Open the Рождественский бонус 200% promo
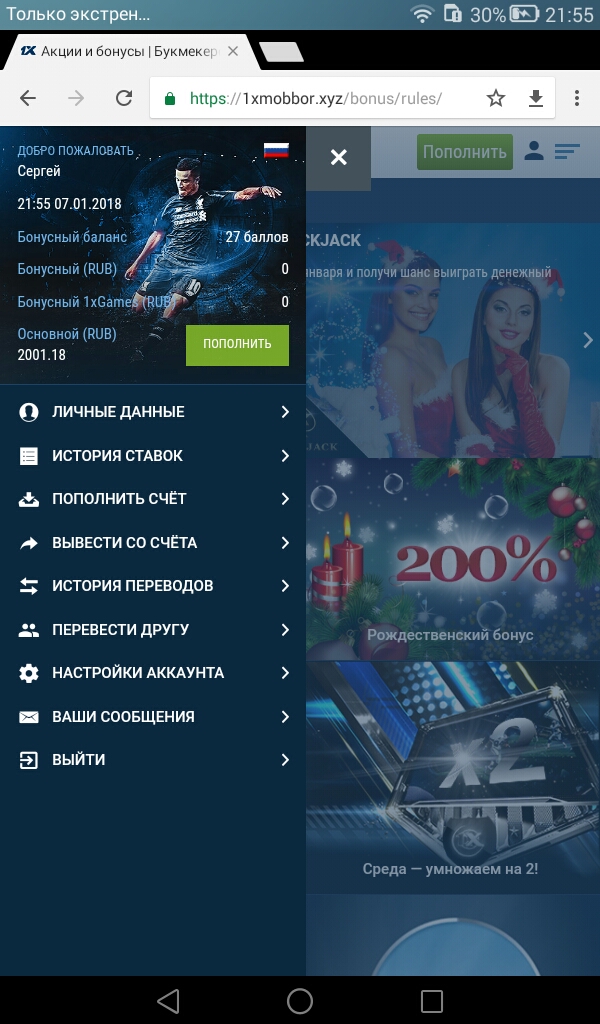The image size is (600, 1024). tap(450, 560)
